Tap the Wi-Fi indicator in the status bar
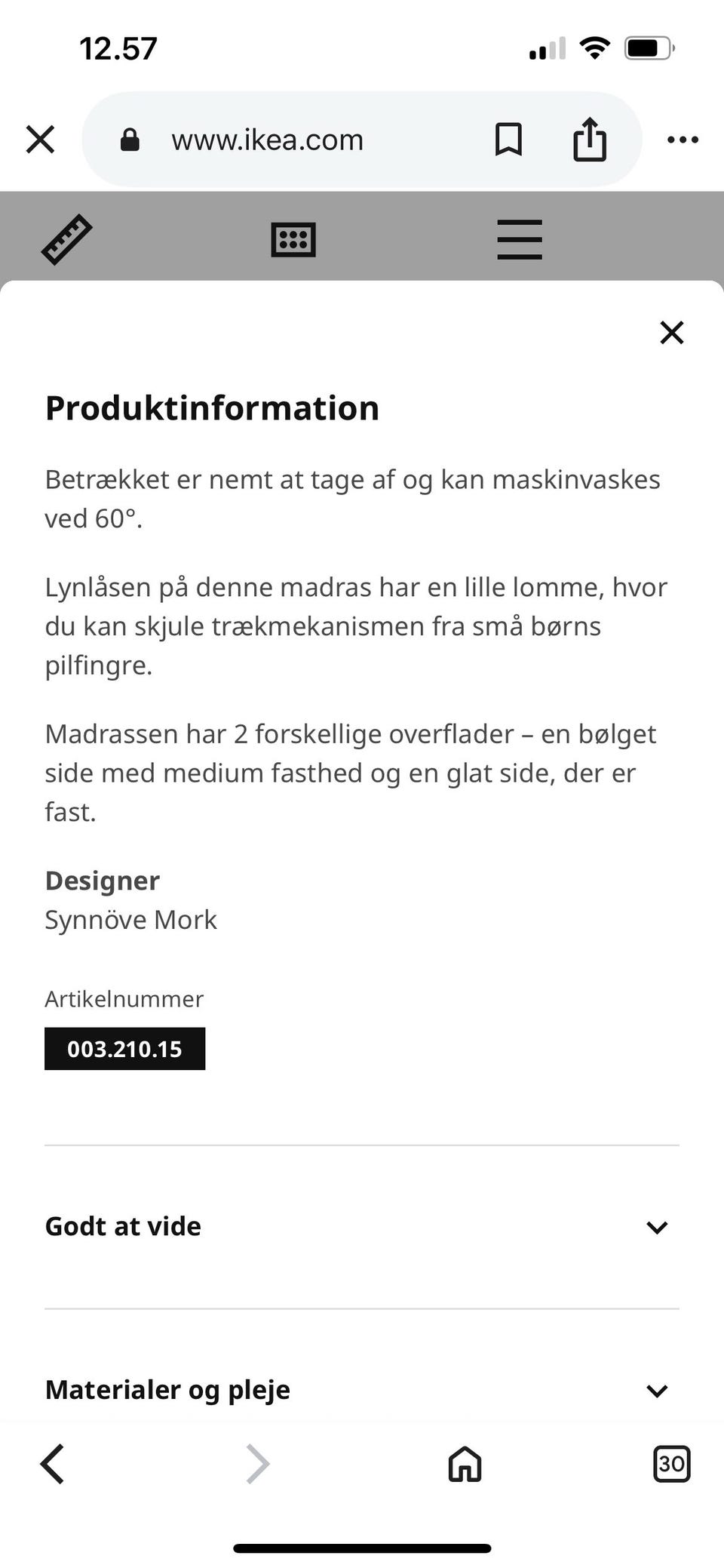Screen dimensions: 724x1568 point(594,48)
